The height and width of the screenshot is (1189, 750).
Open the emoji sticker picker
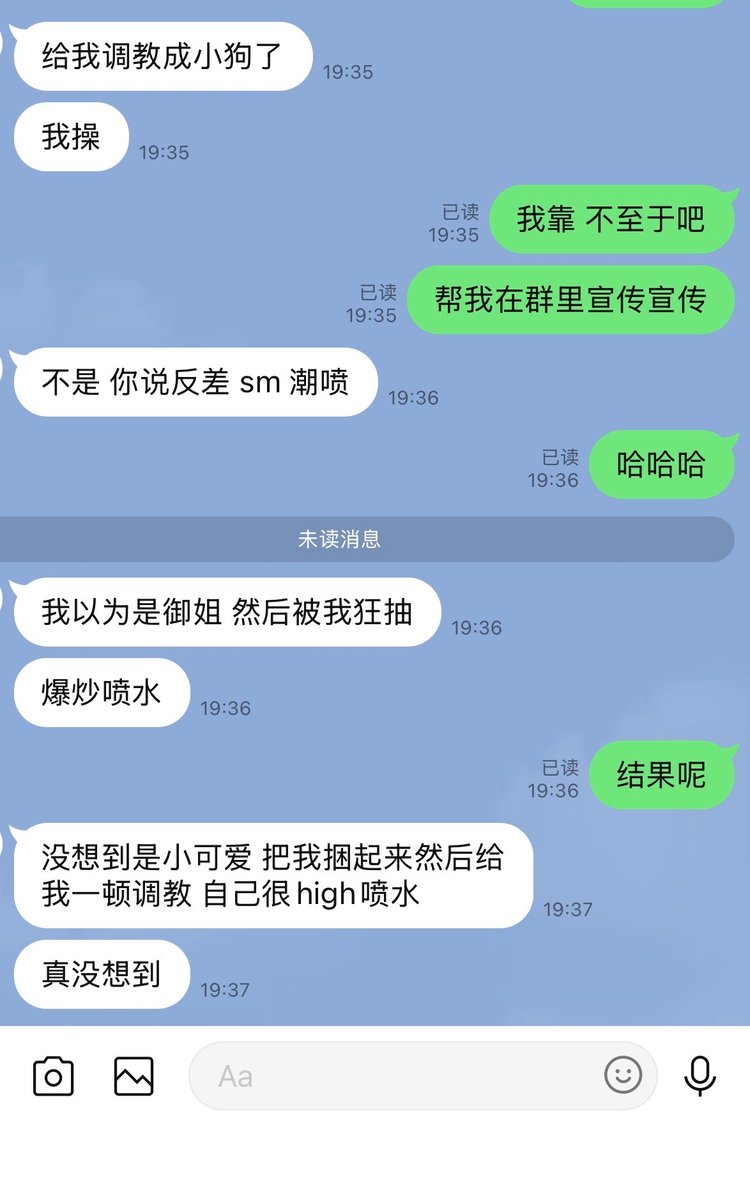623,1075
